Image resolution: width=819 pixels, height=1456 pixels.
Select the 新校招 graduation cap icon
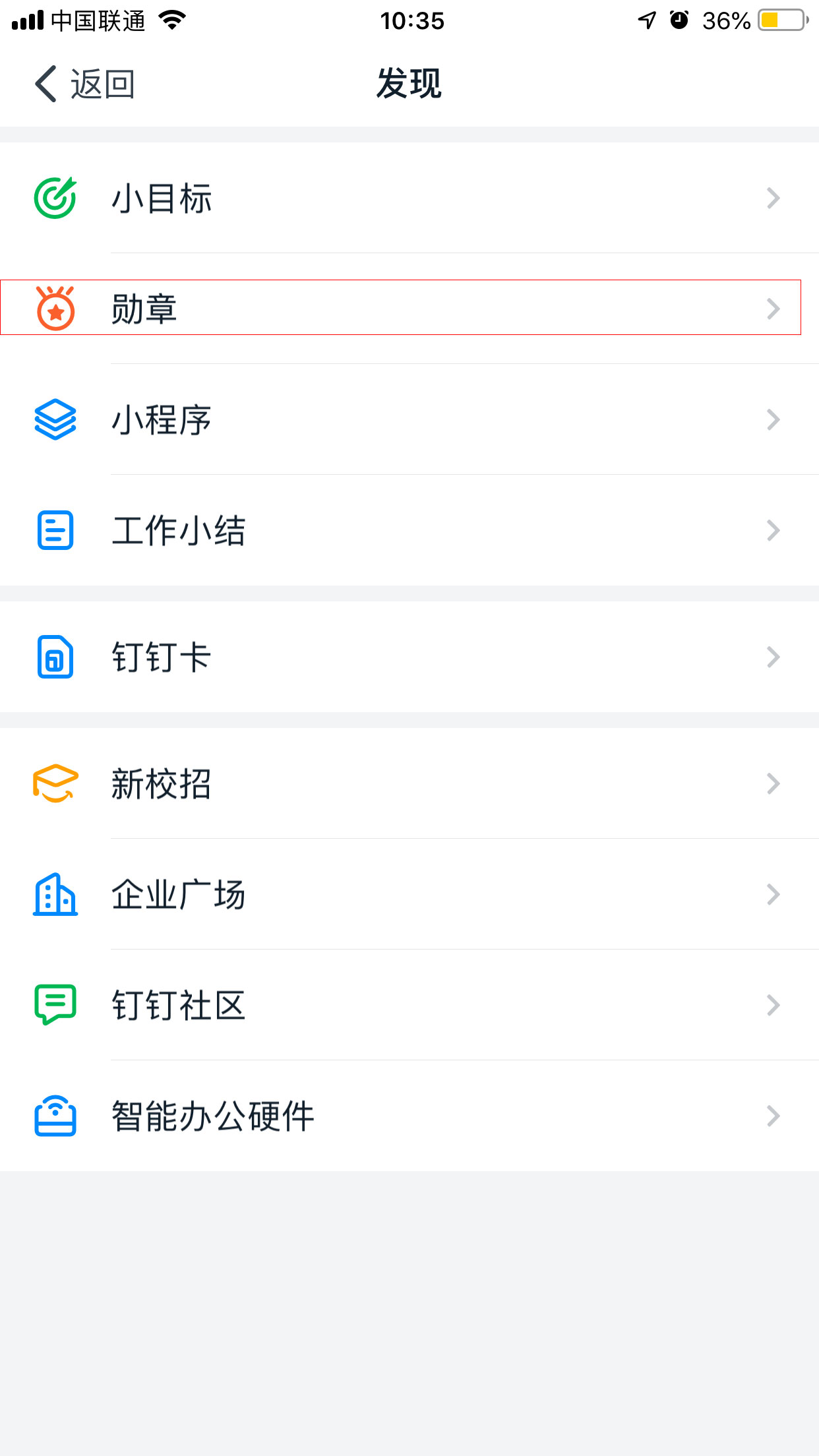click(55, 783)
